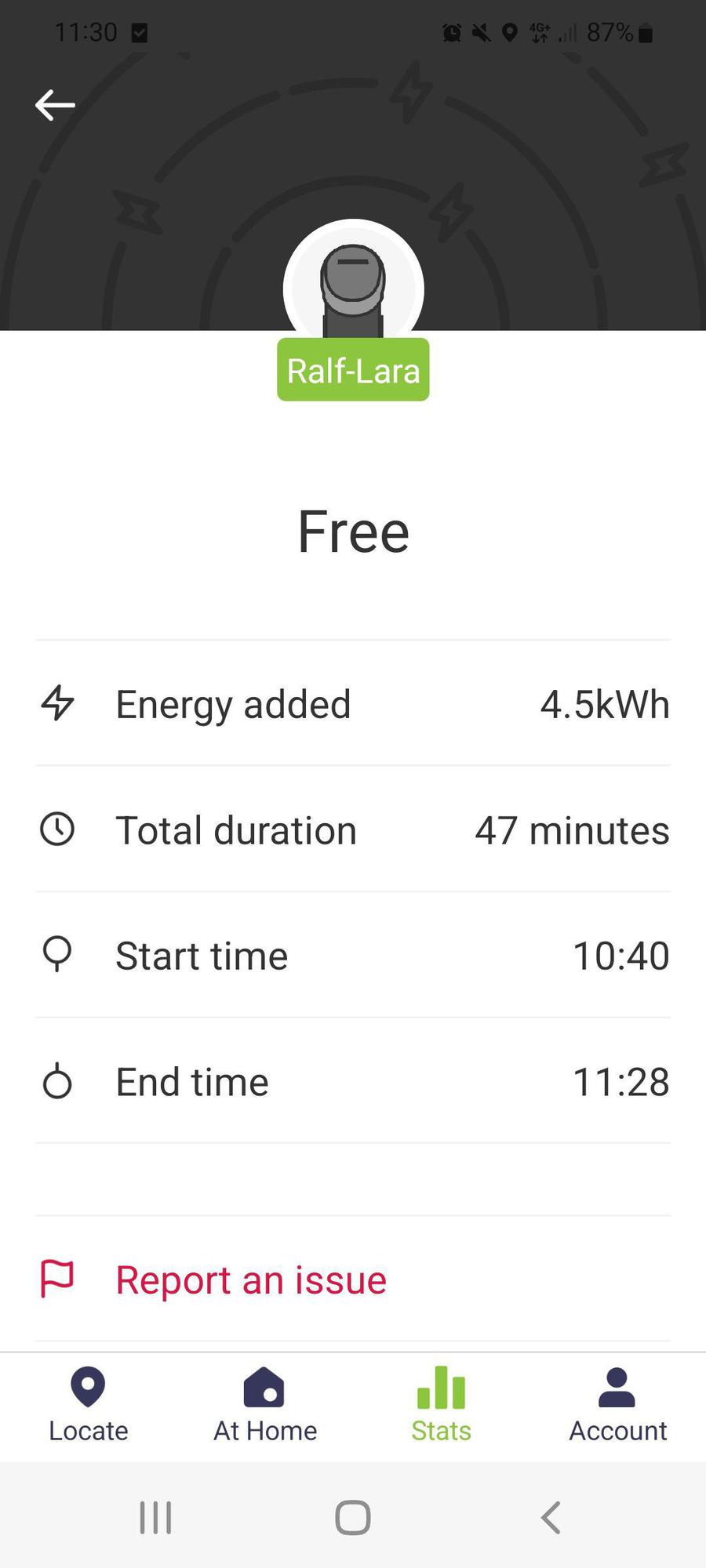
Task: Open the At Home tab
Action: click(x=265, y=1405)
